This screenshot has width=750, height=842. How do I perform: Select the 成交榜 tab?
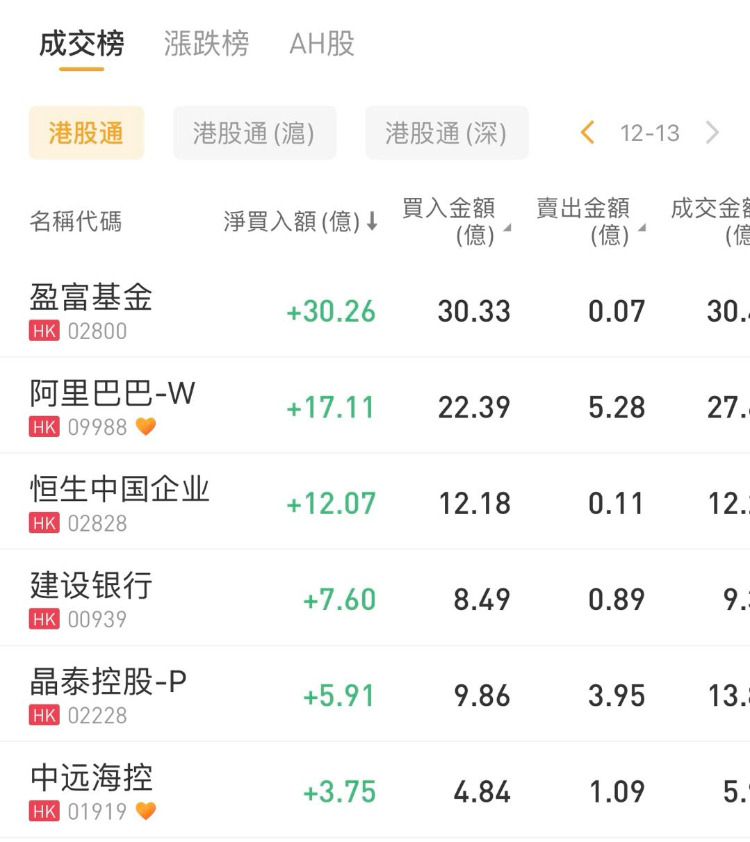[82, 44]
